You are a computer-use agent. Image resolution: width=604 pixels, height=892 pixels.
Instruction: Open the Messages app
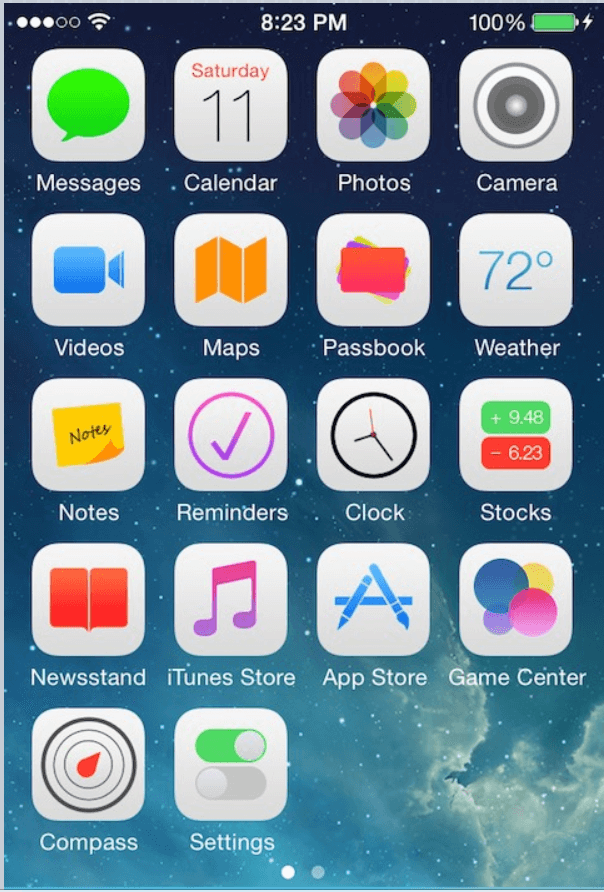[x=88, y=106]
